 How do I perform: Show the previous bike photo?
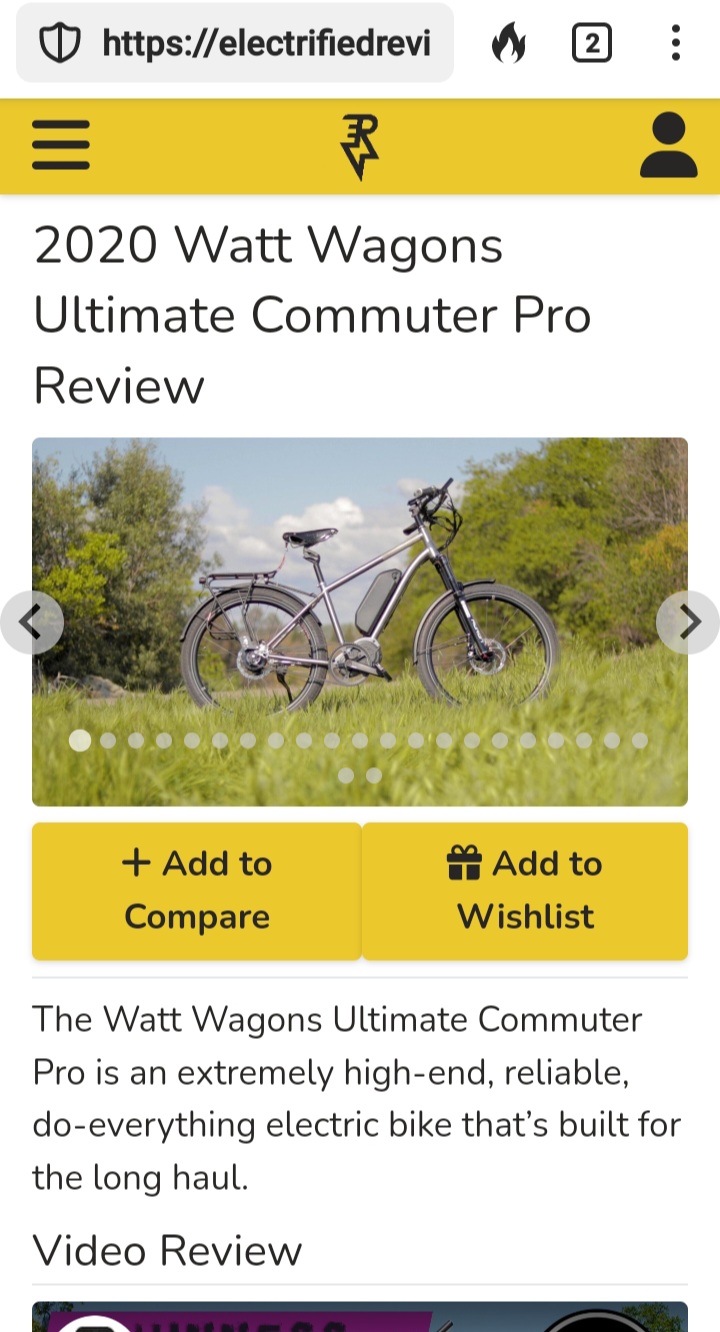32,622
